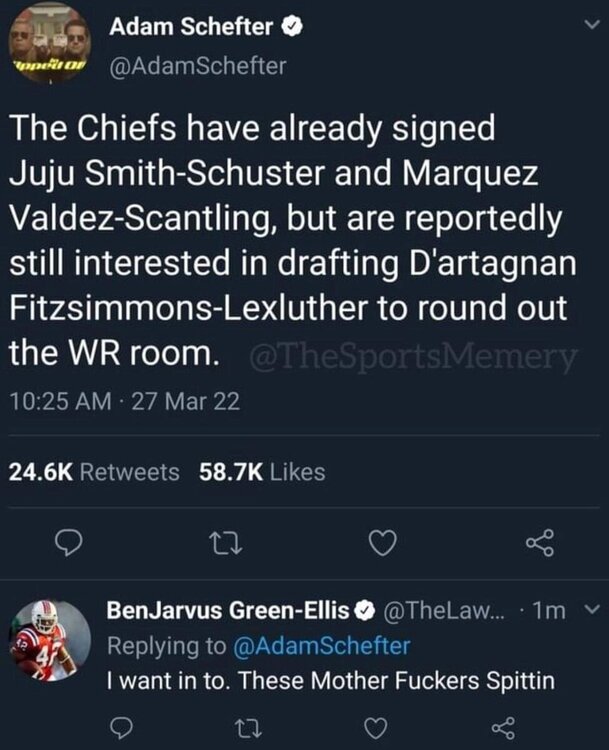Viewport: 609px width, 750px height.
Task: Share BenJarvus Green-Ellis's reply
Action: pos(498,727)
